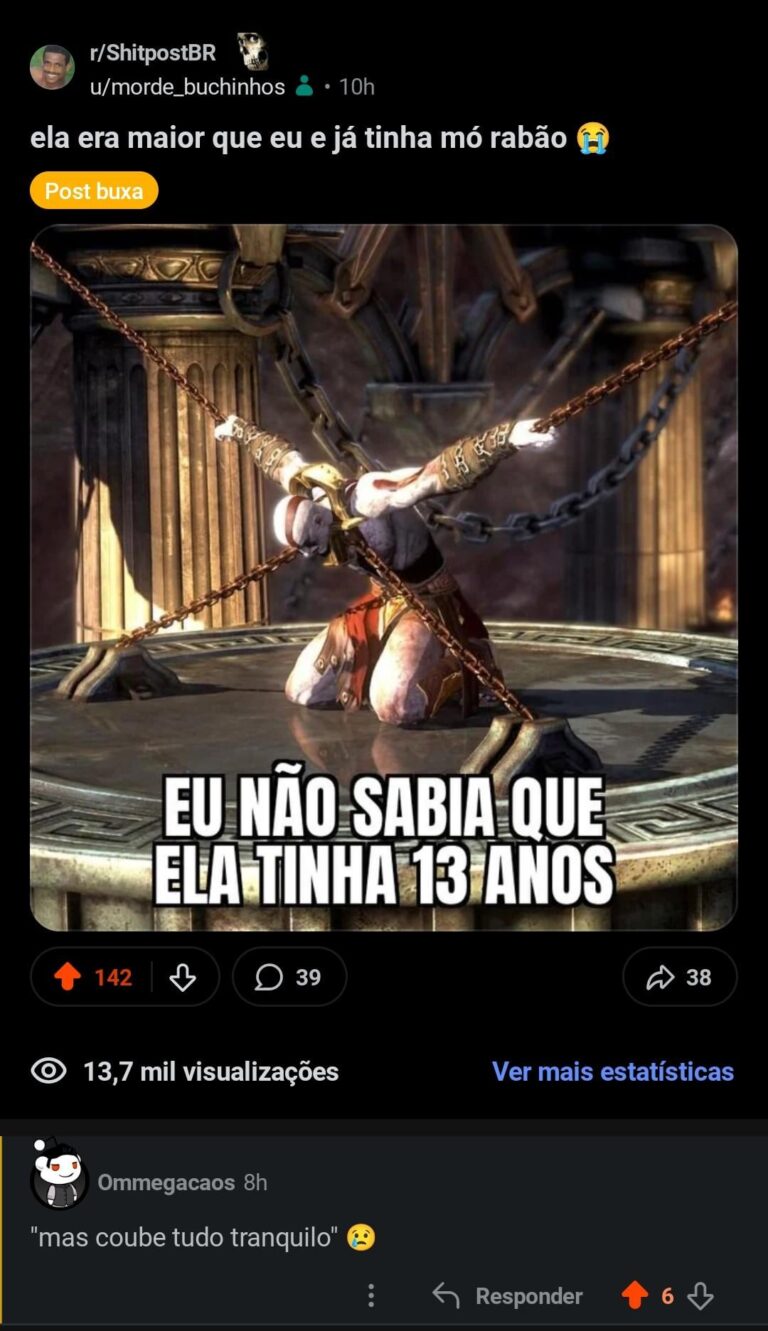The height and width of the screenshot is (1331, 768).
Task: Tap the subreddit avatar in the post header
Action: [x=52, y=68]
